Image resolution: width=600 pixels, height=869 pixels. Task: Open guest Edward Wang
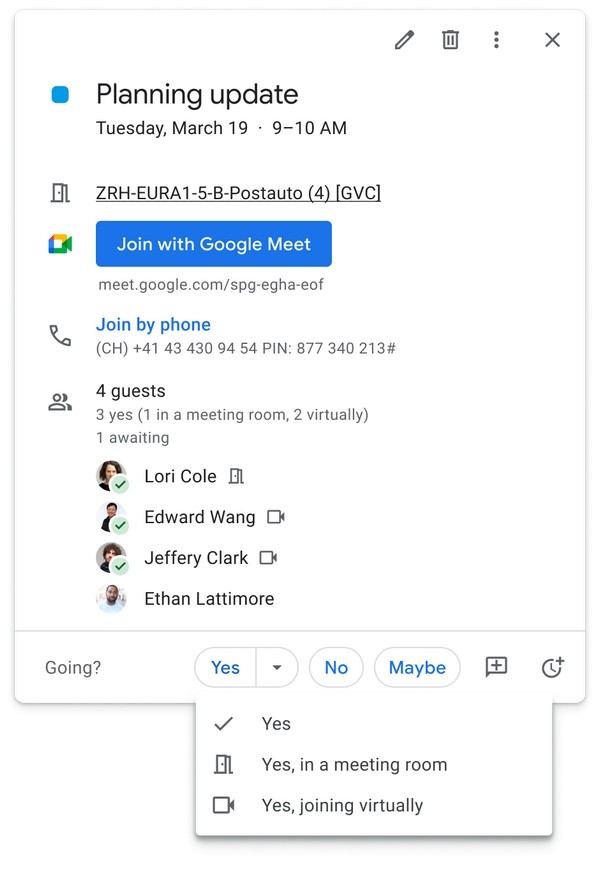(200, 517)
